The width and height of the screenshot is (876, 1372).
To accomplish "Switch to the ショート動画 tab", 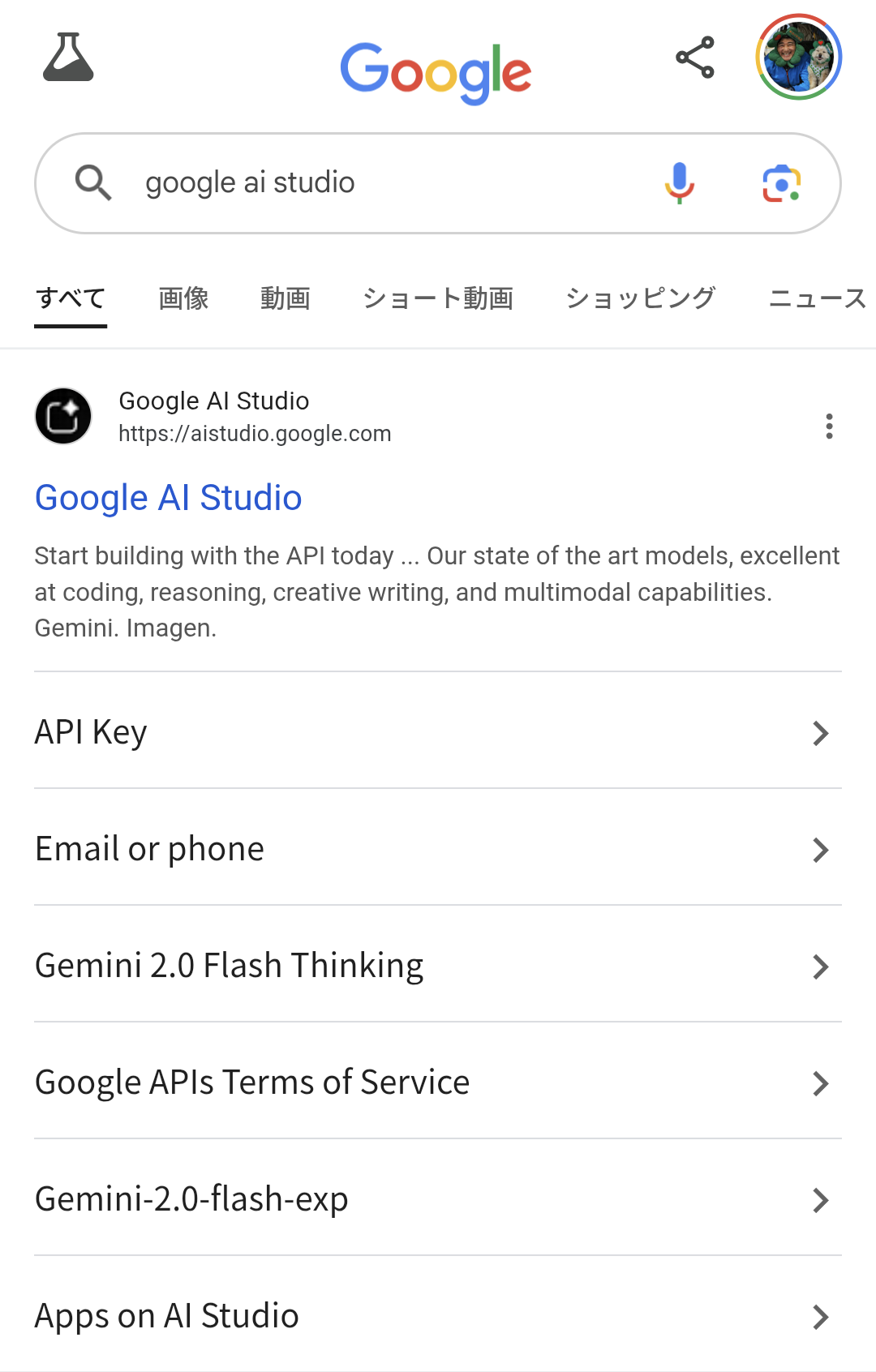I will point(438,298).
